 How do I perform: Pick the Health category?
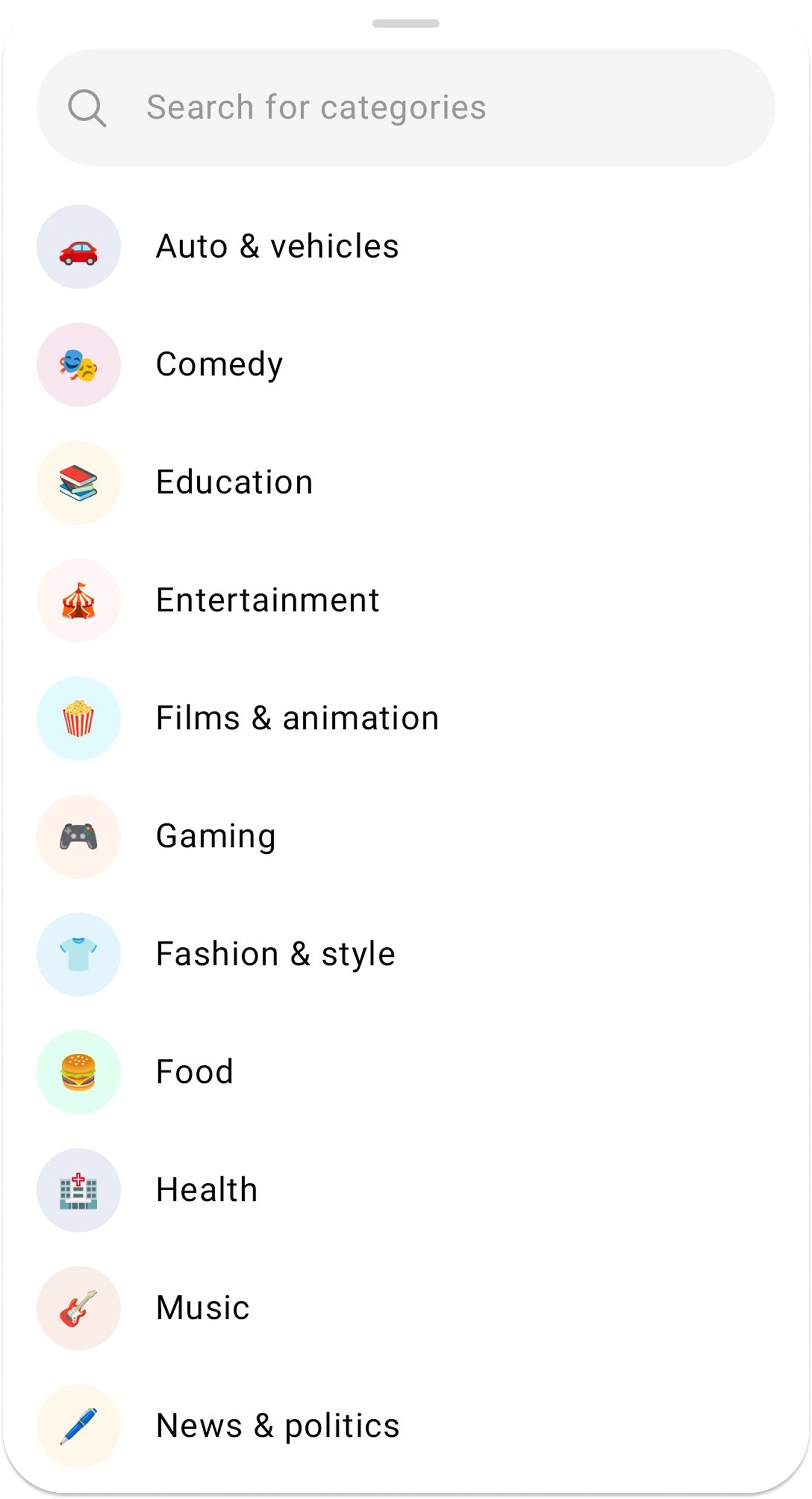pos(406,1190)
